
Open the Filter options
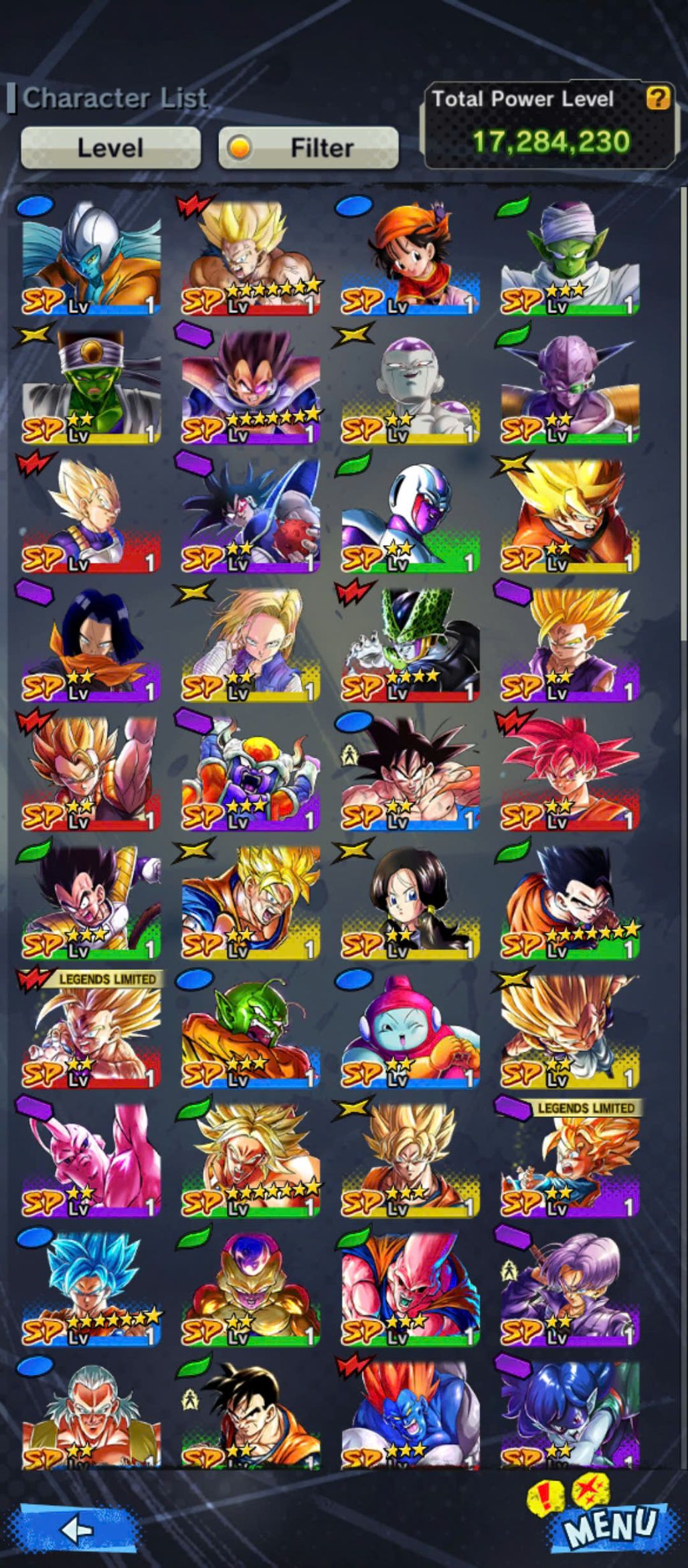(309, 147)
